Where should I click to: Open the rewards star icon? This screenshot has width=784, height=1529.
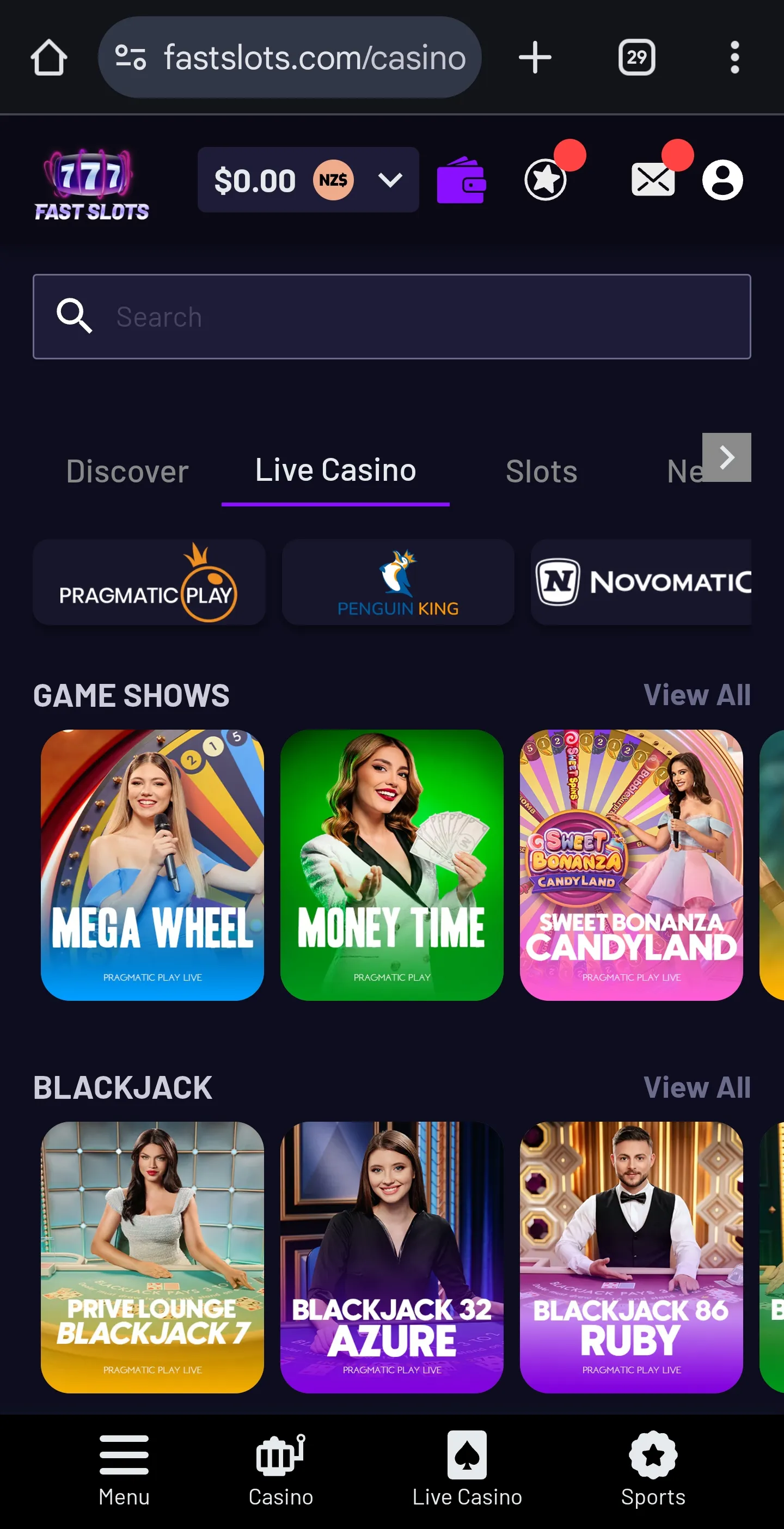pos(546,180)
